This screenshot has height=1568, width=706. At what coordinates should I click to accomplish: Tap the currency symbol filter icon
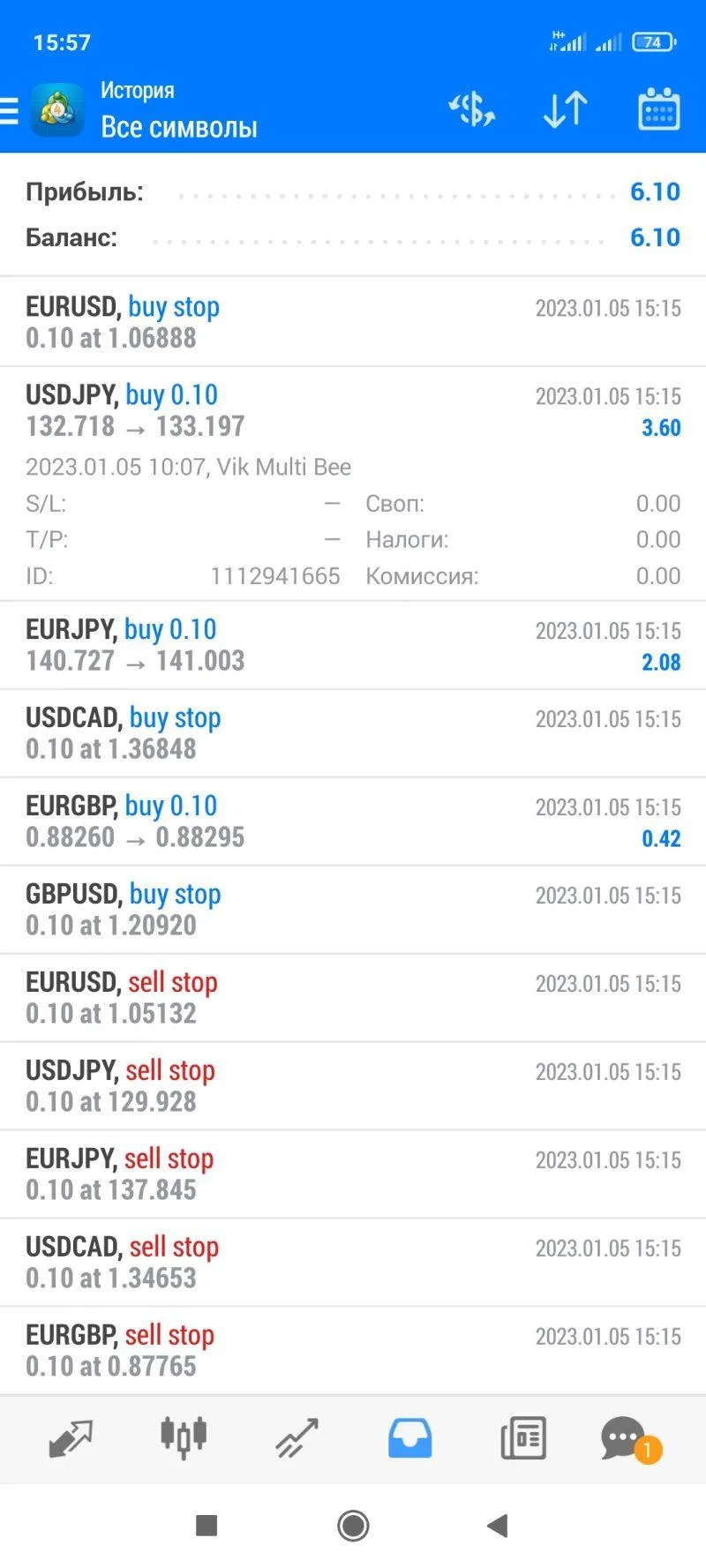click(472, 109)
